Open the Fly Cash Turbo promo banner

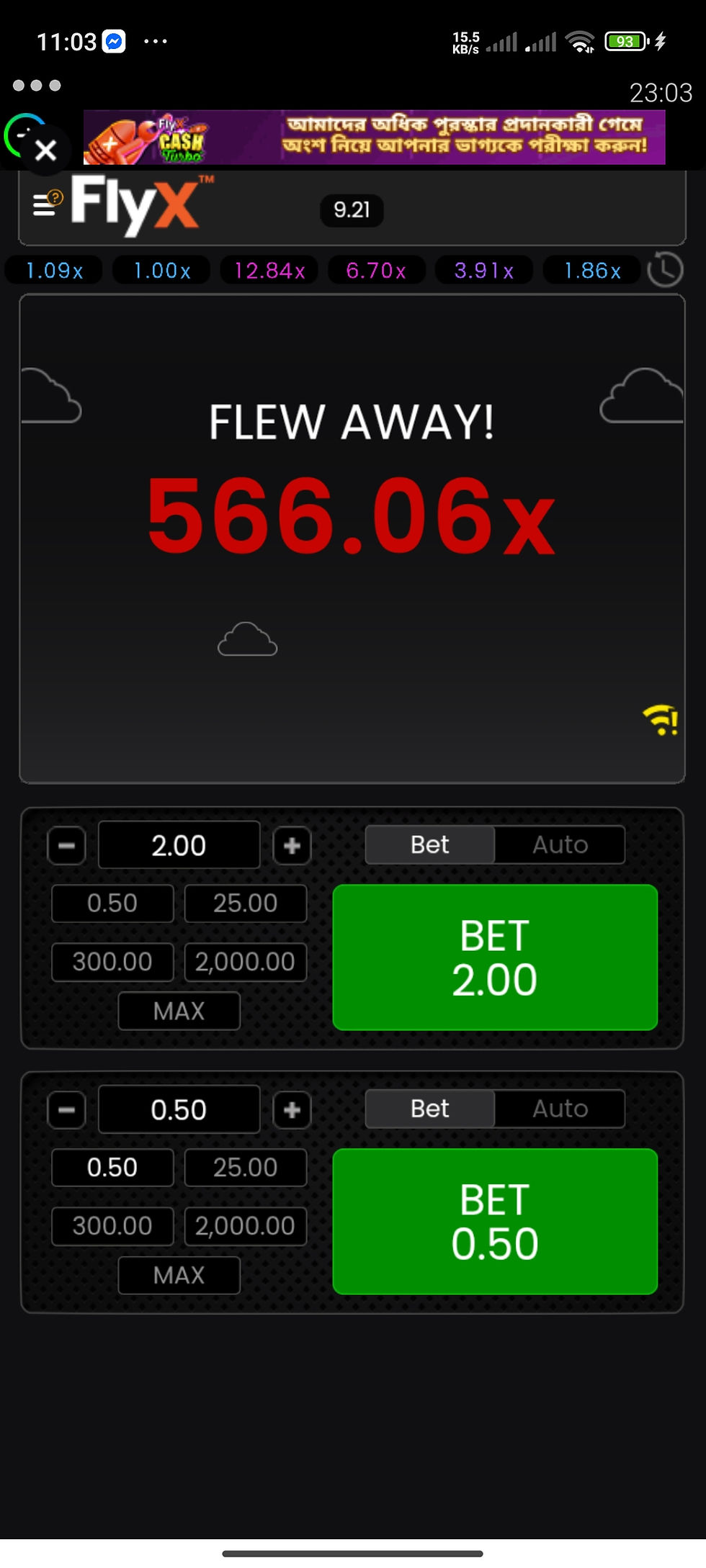(374, 137)
